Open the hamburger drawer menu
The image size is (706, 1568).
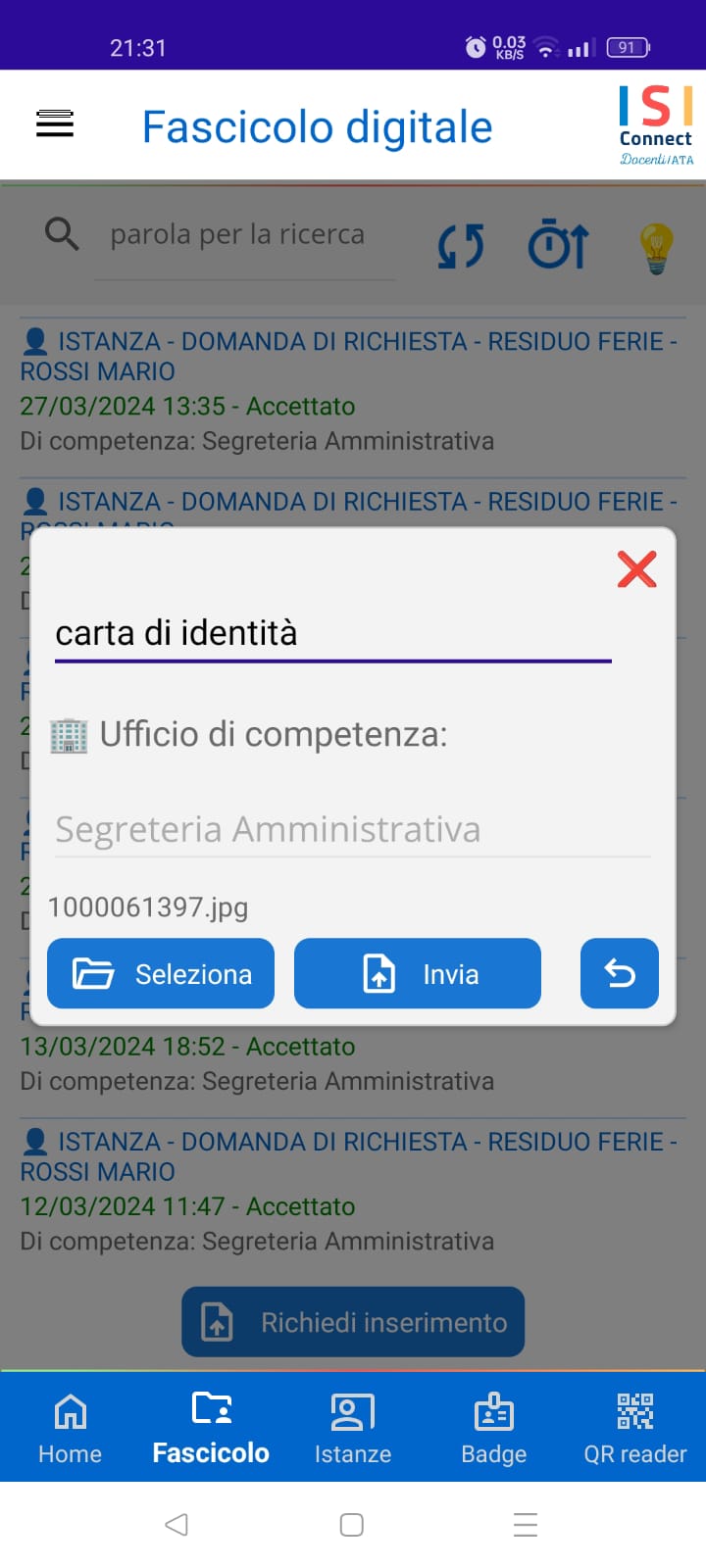tap(55, 124)
